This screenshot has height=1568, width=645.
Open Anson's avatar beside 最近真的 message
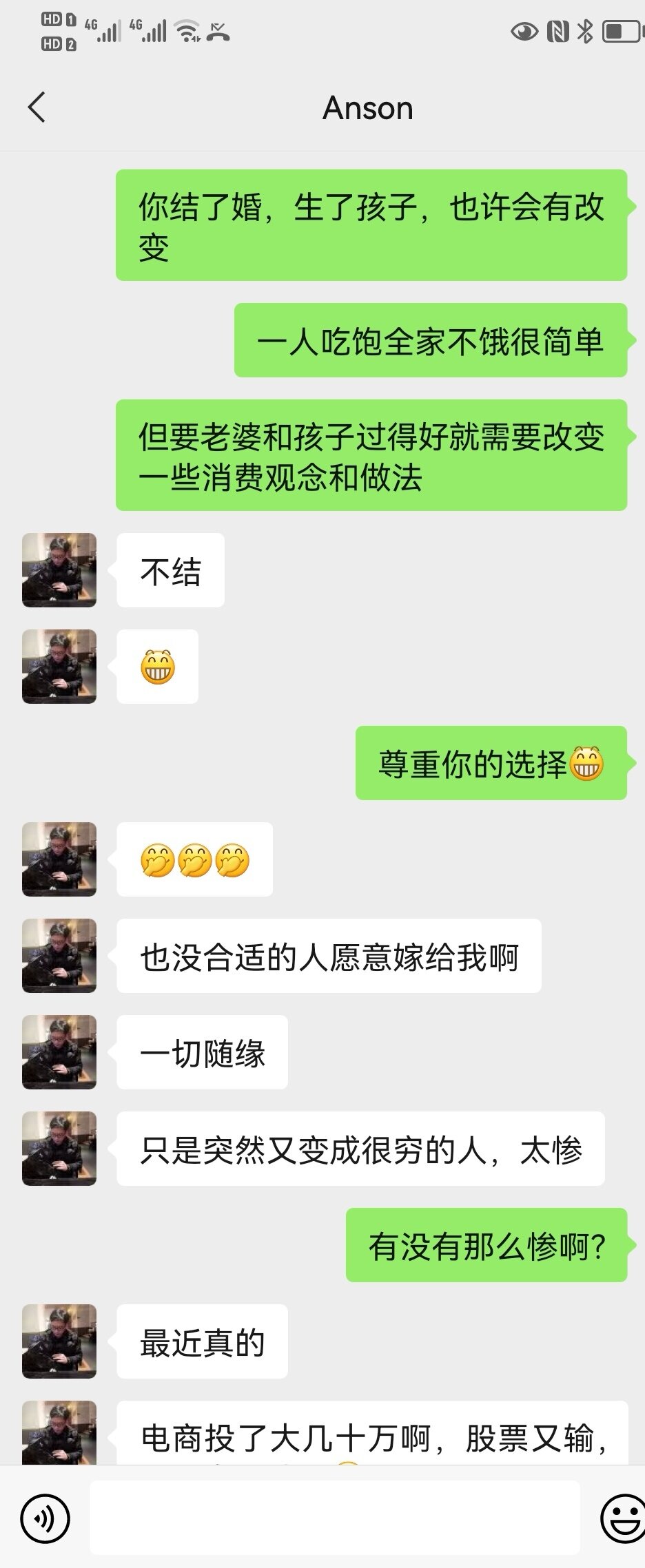click(59, 1341)
